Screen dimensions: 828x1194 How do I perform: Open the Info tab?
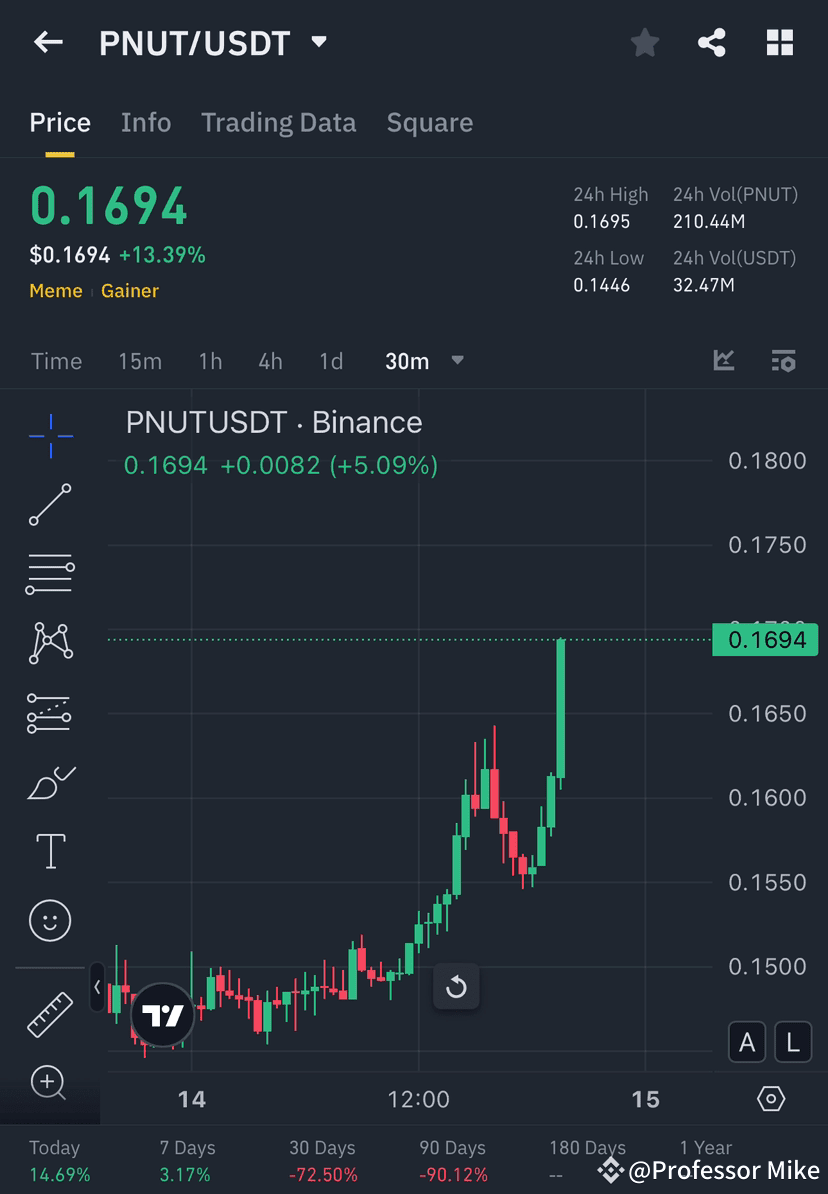146,122
